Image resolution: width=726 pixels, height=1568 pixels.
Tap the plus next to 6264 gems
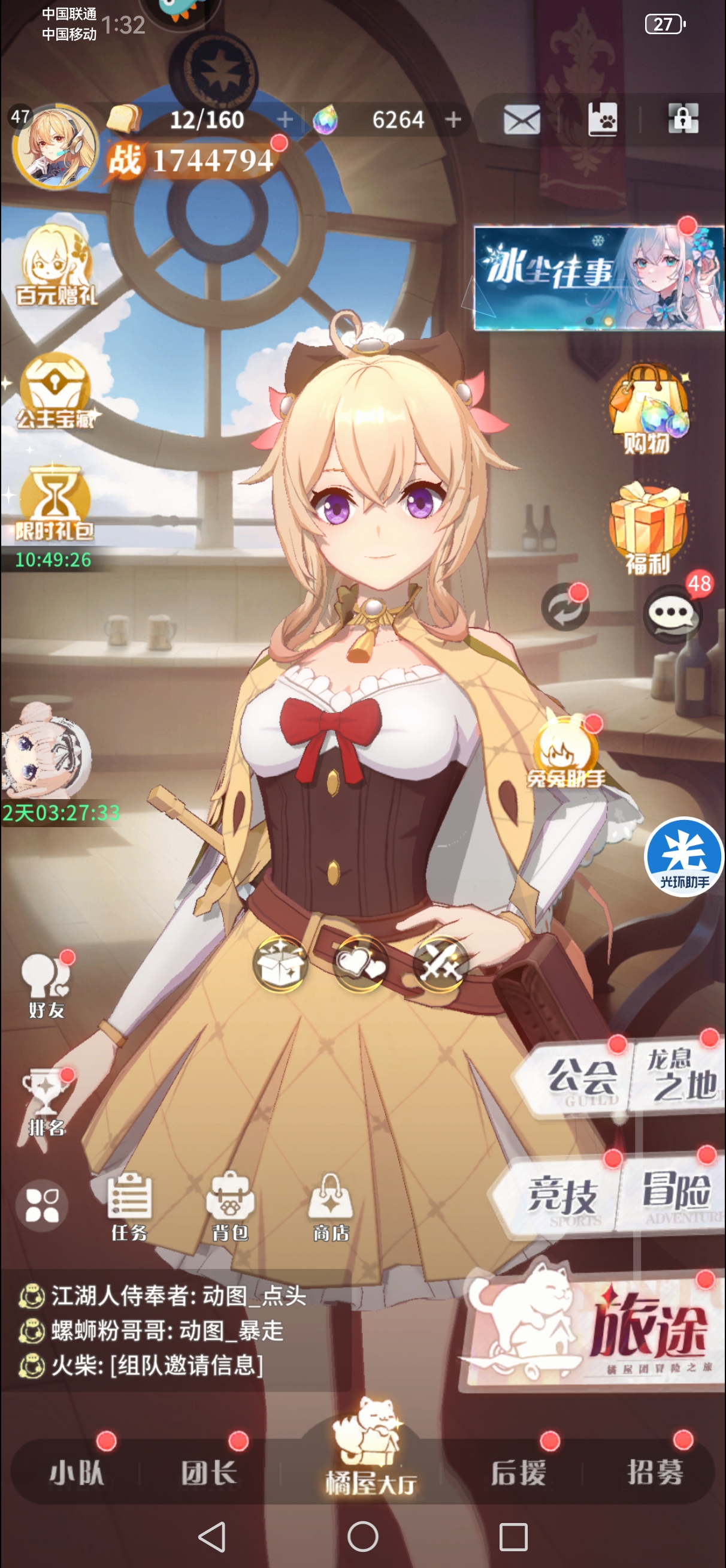coord(453,119)
